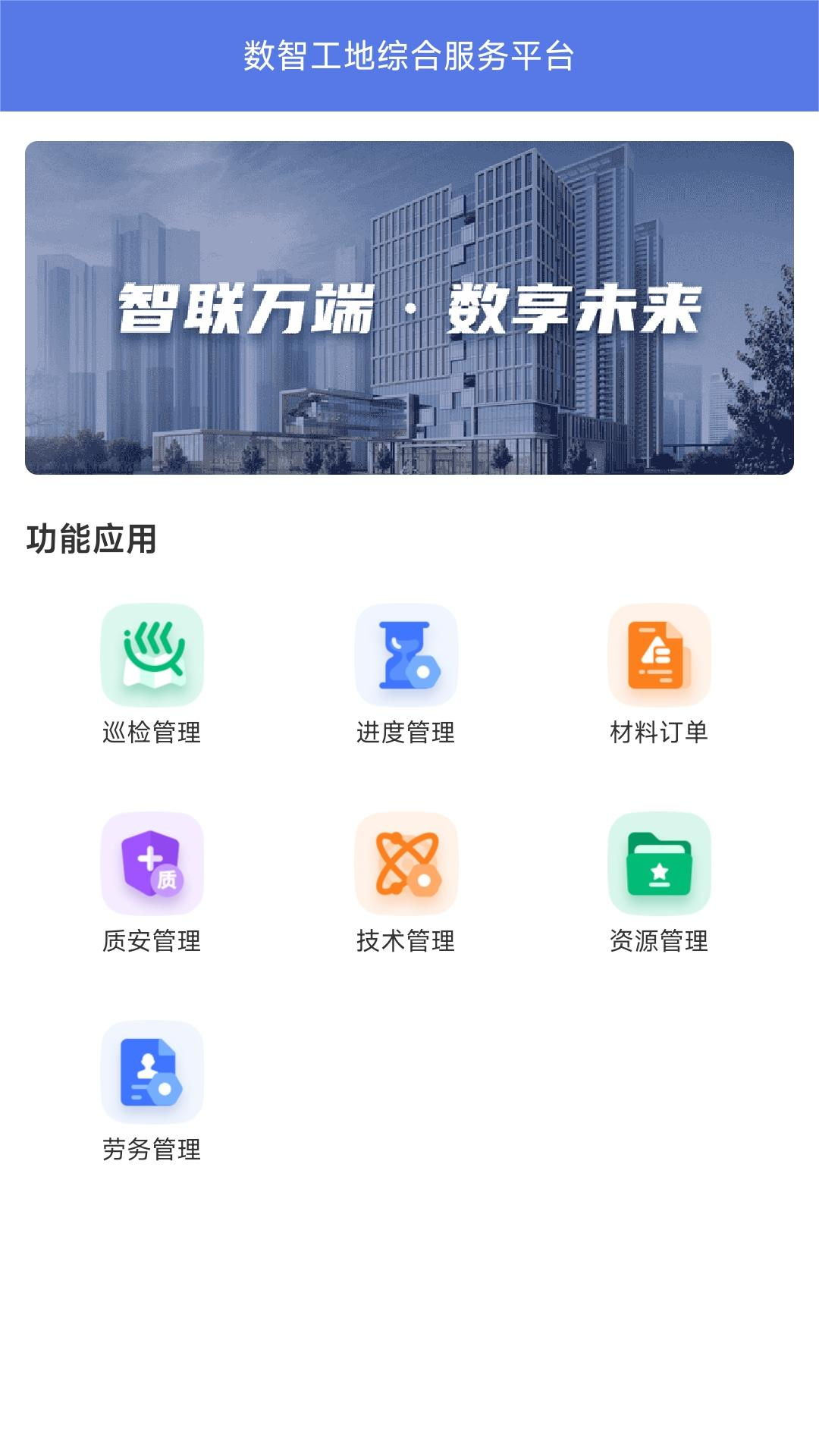Tap the 智联万端 banner image

409,308
